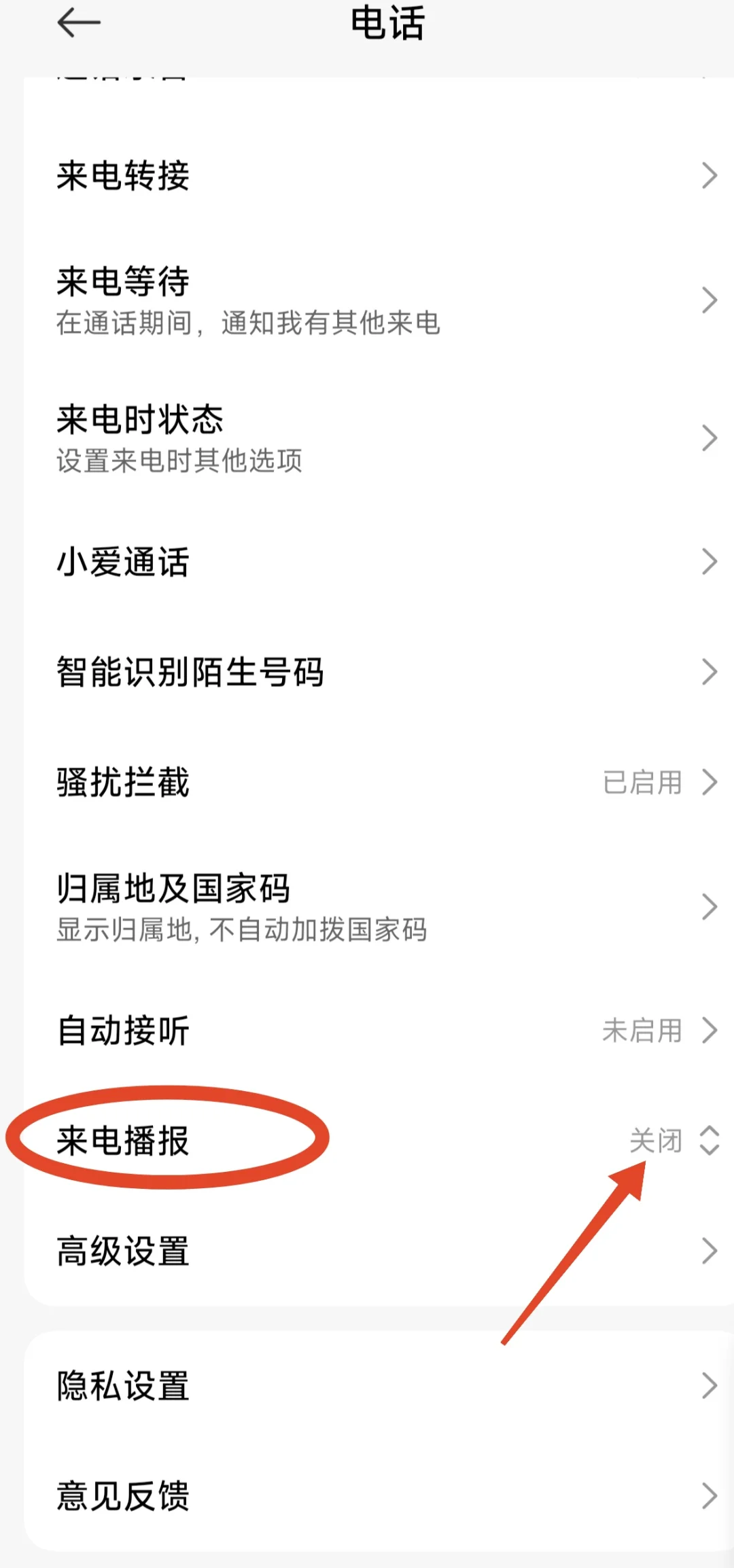Image resolution: width=734 pixels, height=1568 pixels.
Task: Open 智能识别陌生号码 settings
Action: click(367, 673)
